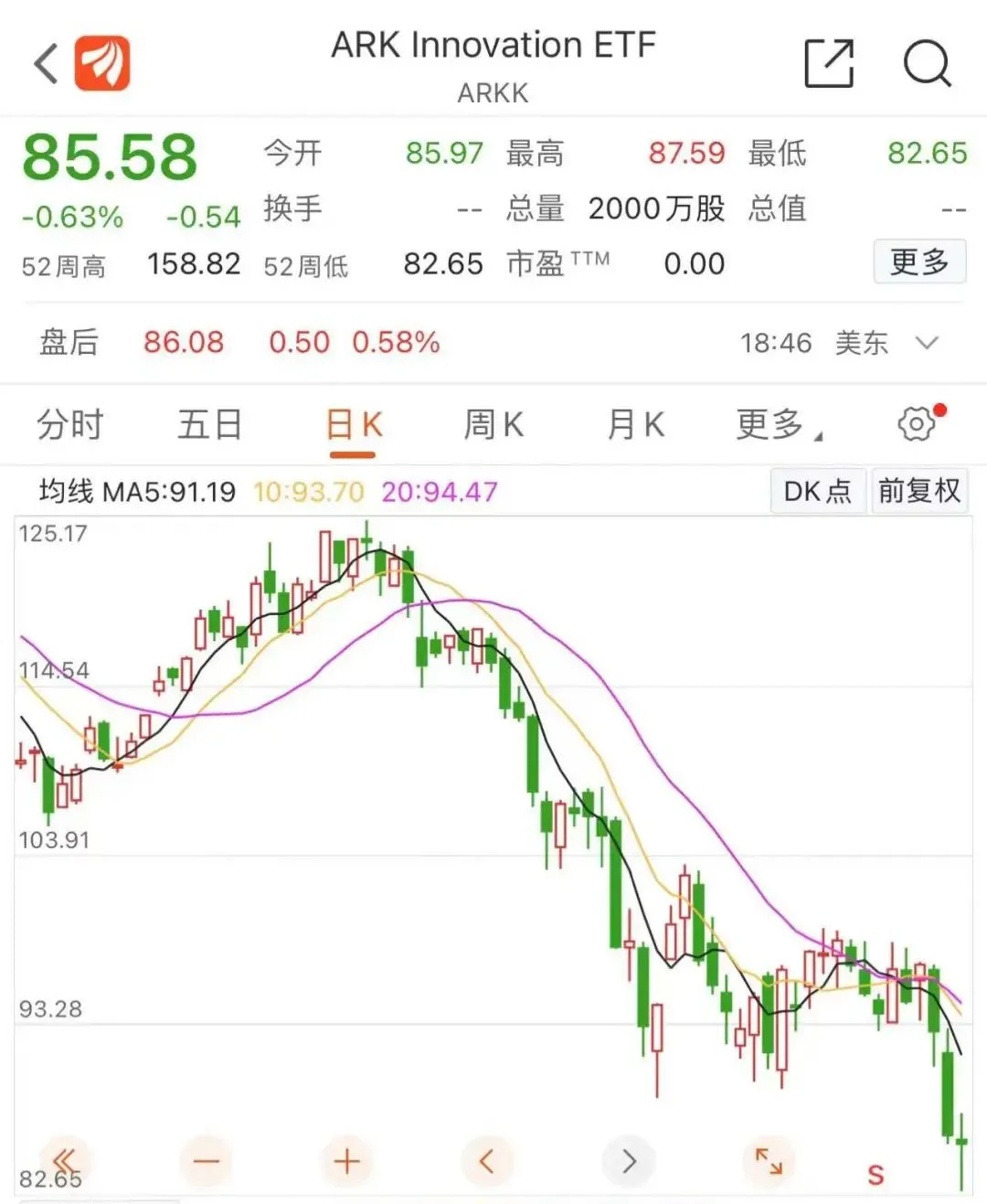The width and height of the screenshot is (987, 1204).
Task: Open the 更多 chart type dropdown
Action: tap(775, 424)
